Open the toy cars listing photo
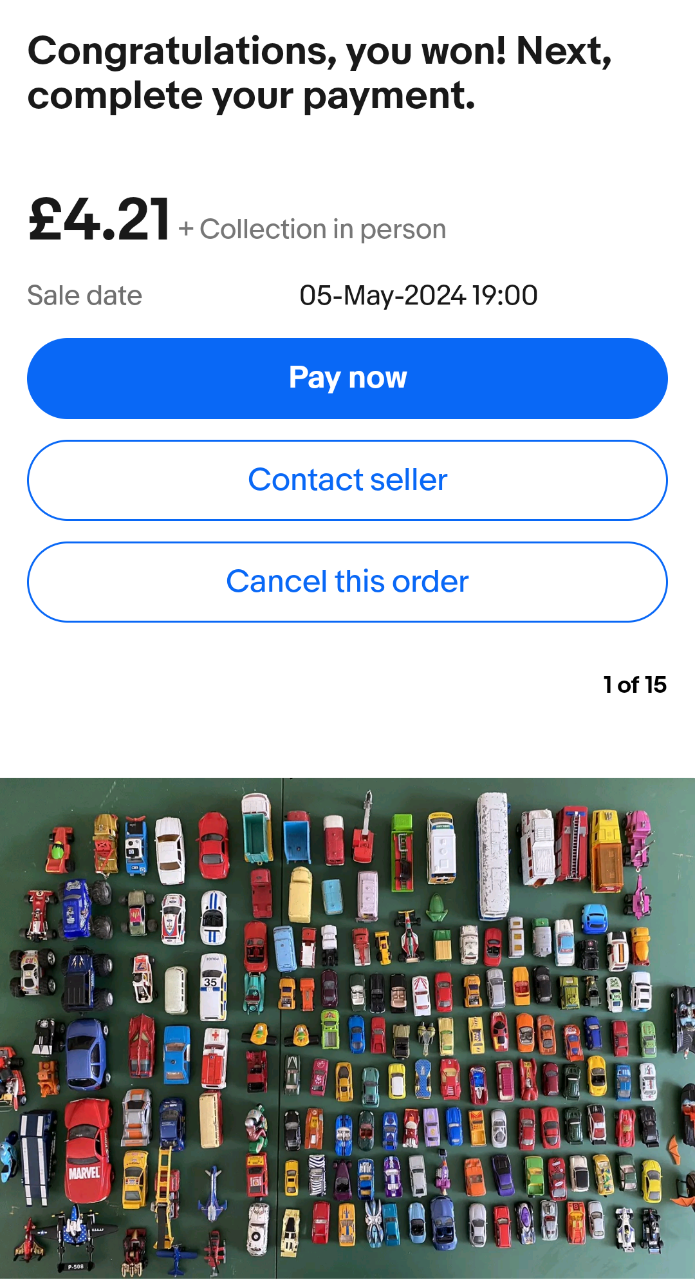 347,1028
